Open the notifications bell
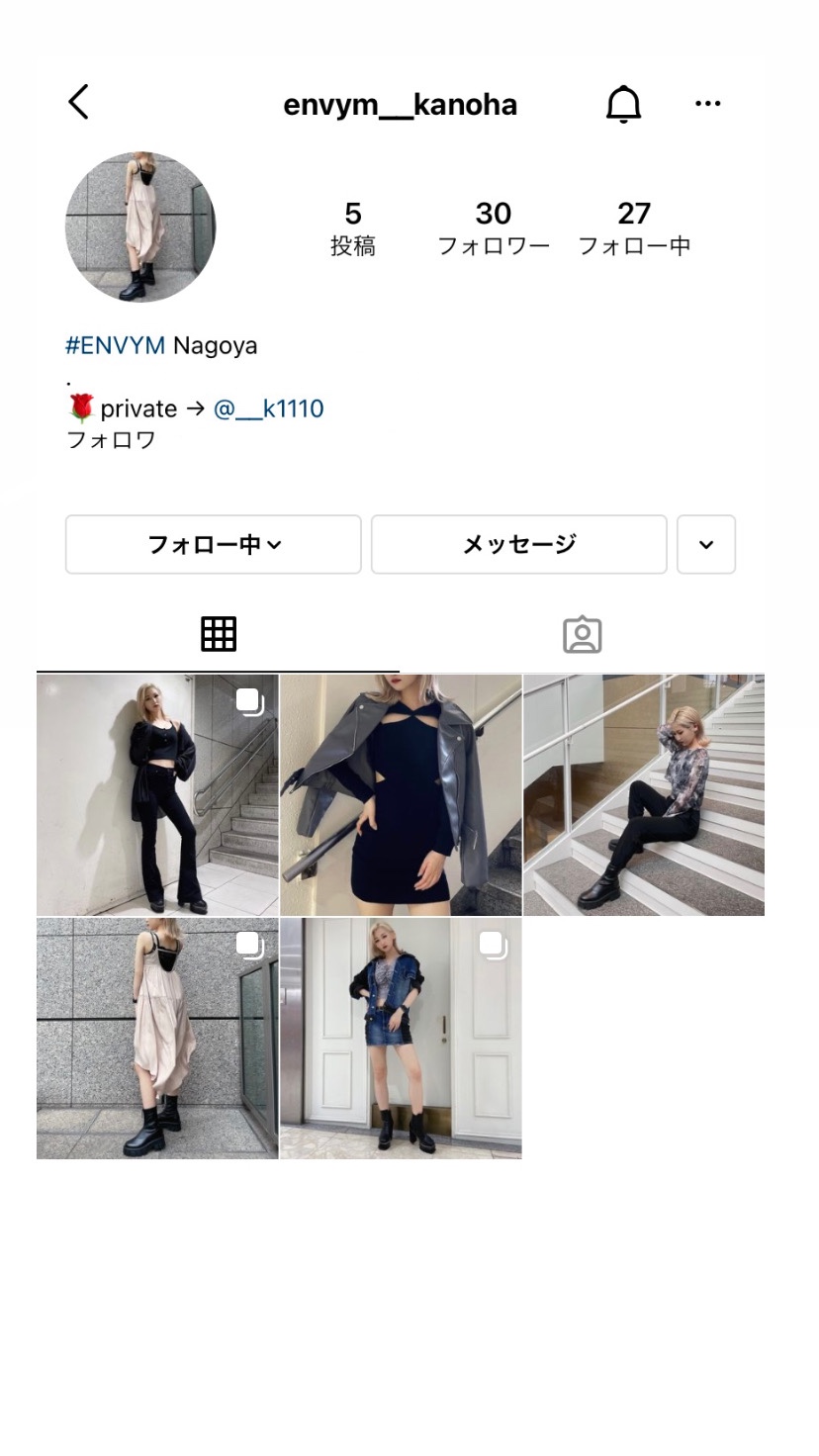Viewport: 819px width, 1456px height. tap(623, 104)
